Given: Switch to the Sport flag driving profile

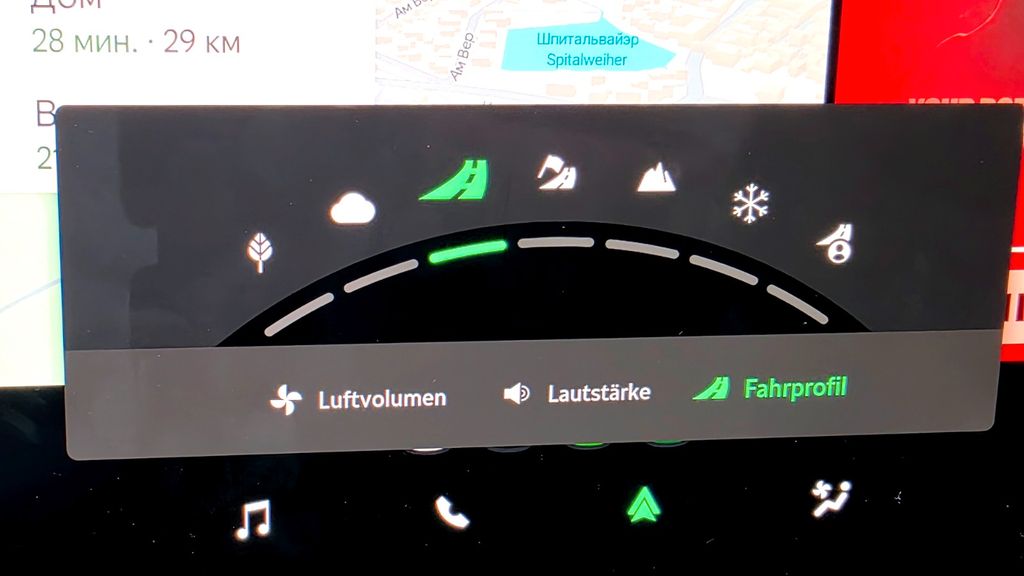Looking at the screenshot, I should [x=555, y=172].
